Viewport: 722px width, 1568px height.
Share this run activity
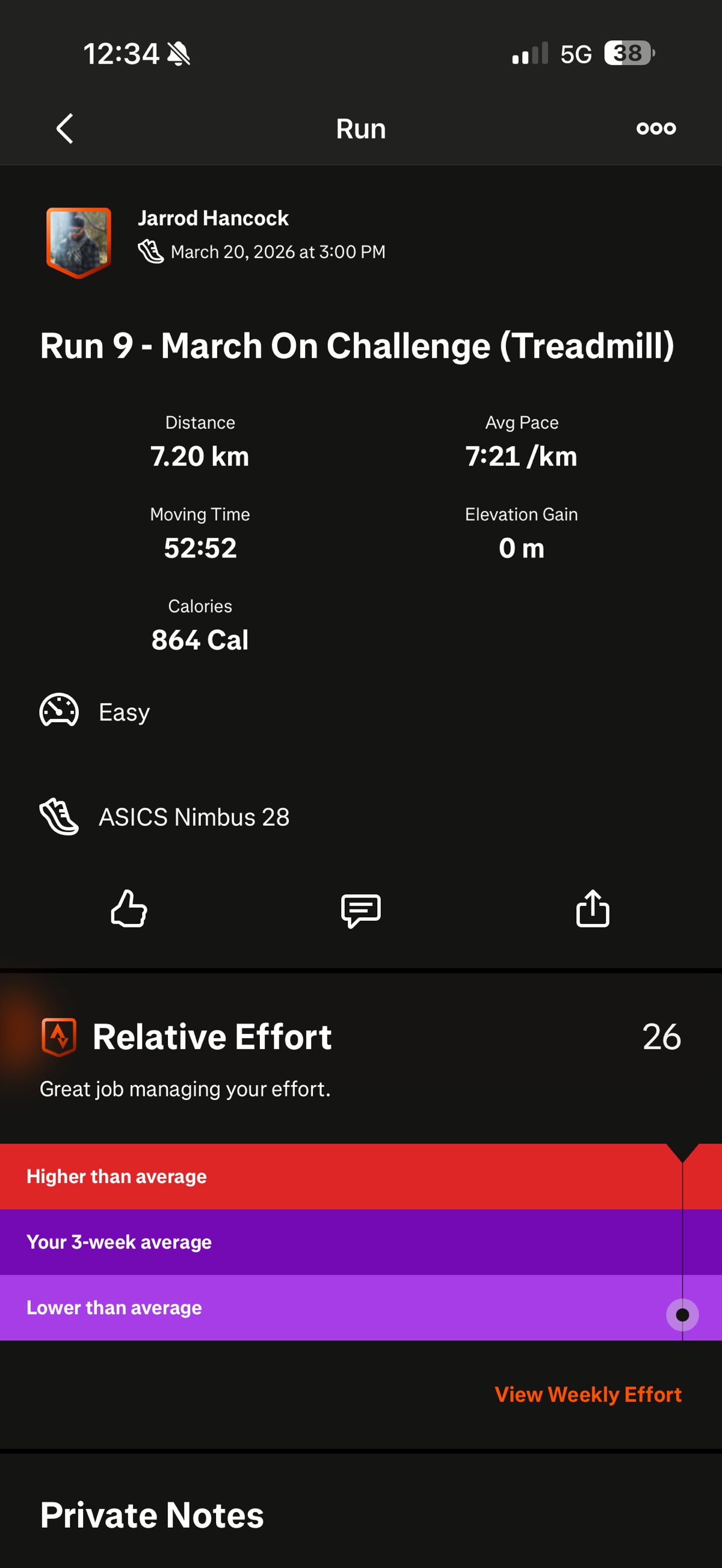(x=592, y=908)
